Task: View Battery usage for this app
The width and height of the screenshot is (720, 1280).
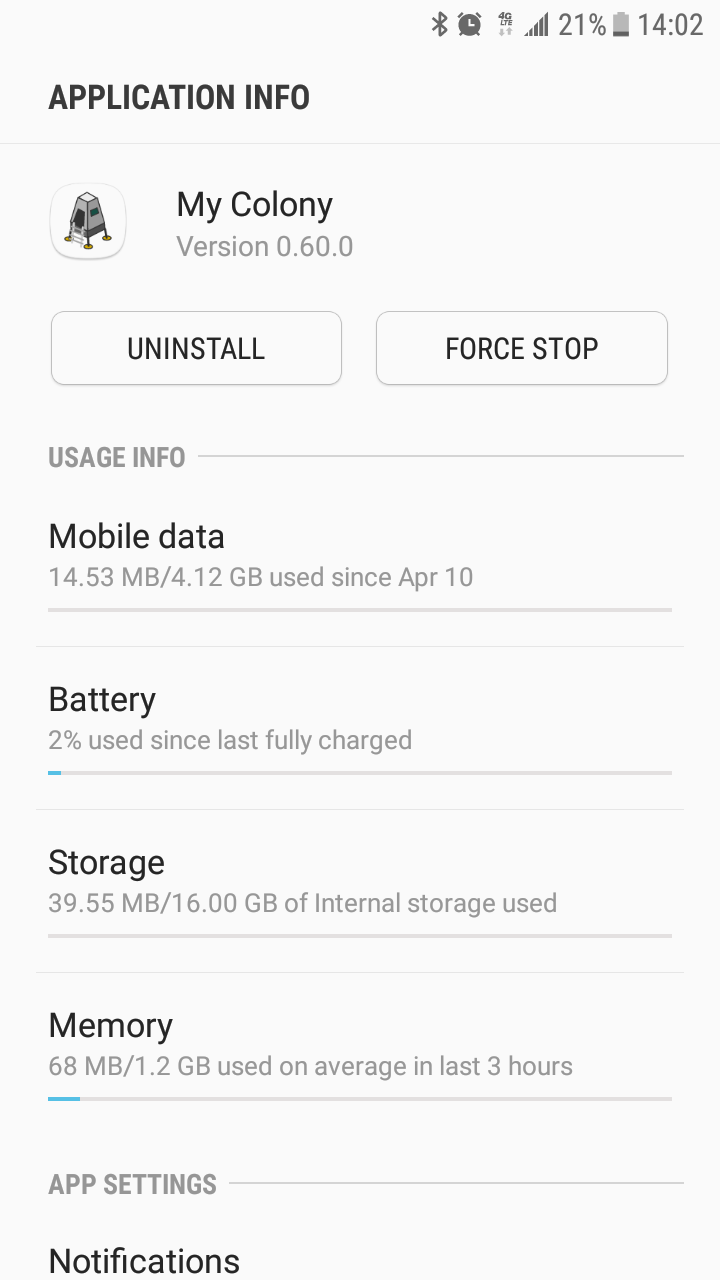Action: click(x=360, y=728)
